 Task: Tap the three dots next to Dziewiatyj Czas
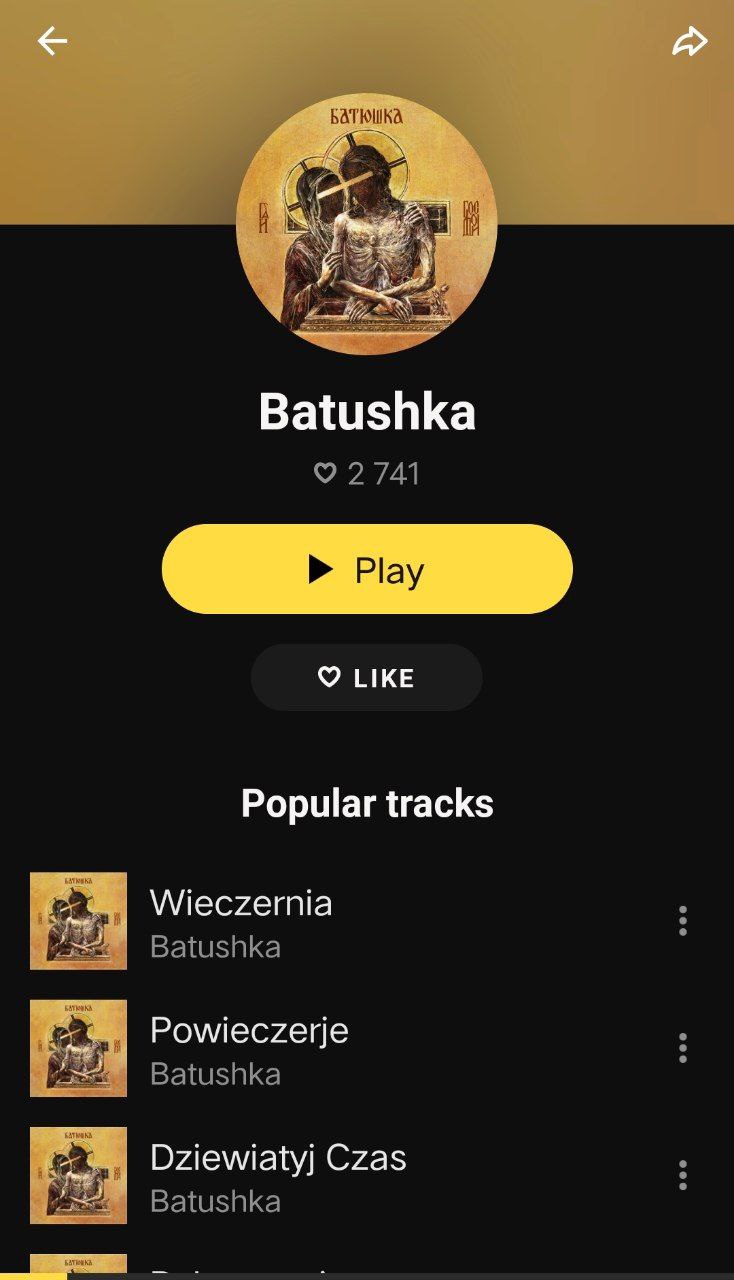[683, 1175]
